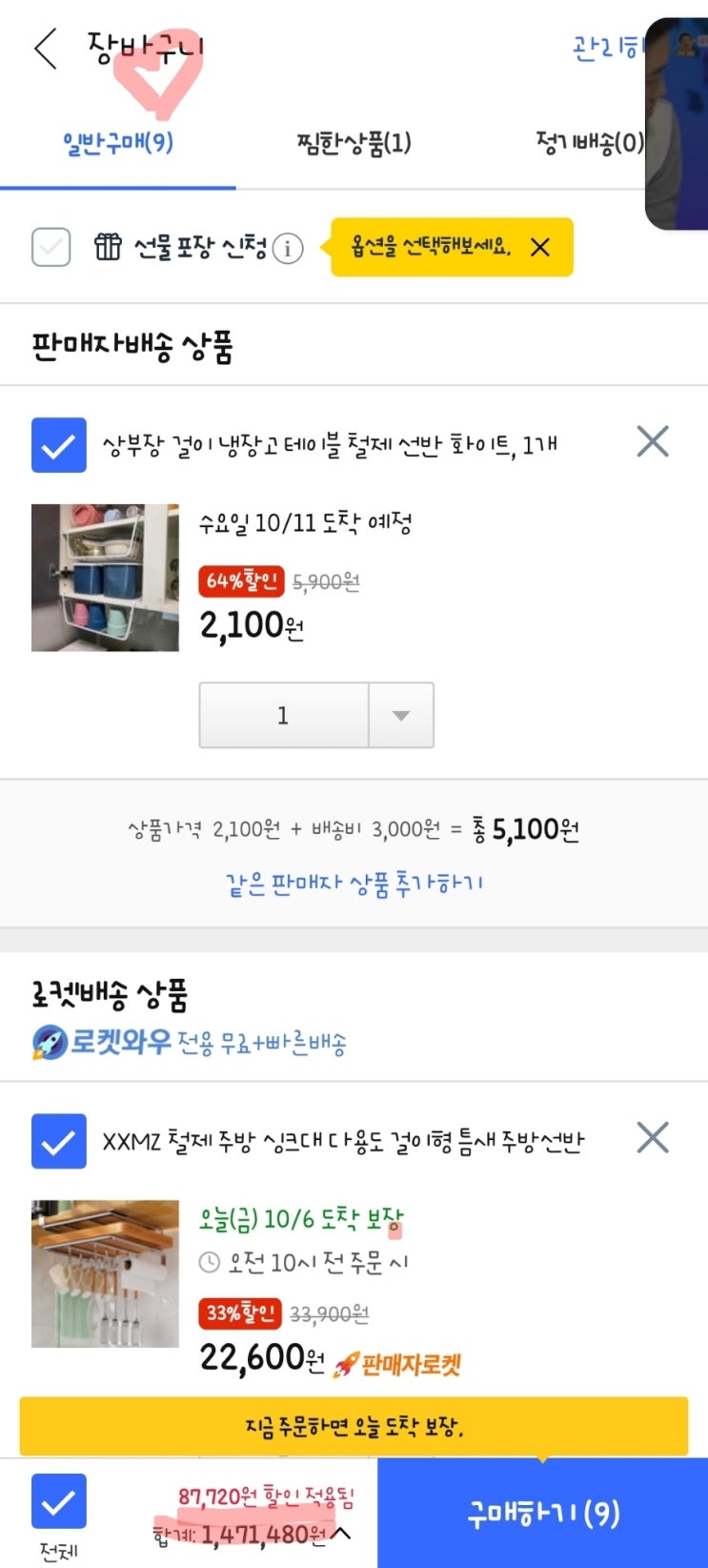Image resolution: width=708 pixels, height=1568 pixels.
Task: Uncheck the 상부장 걸이 냉장고 선반 item
Action: 58,445
